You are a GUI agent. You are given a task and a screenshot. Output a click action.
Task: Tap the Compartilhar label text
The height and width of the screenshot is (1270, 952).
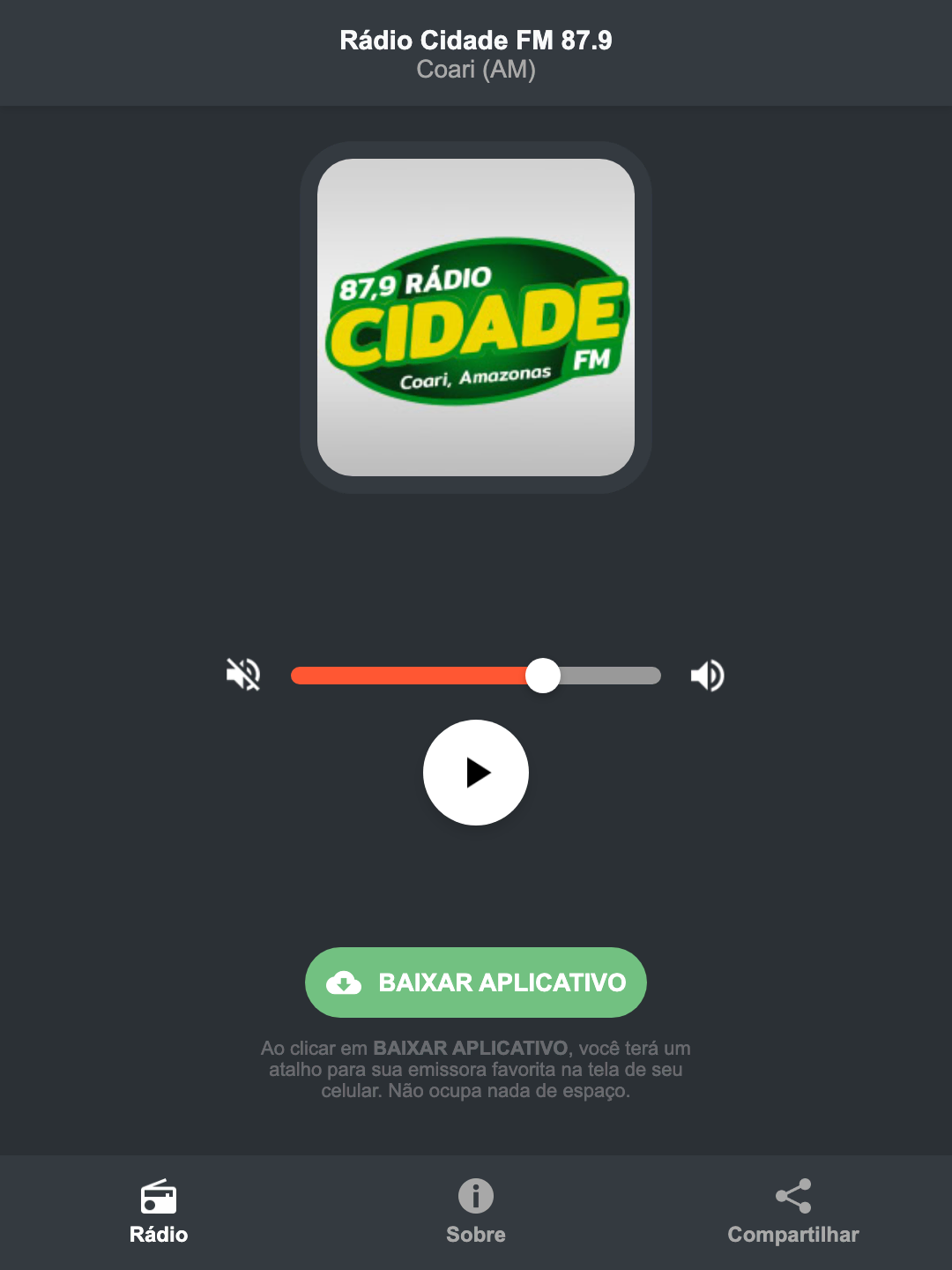[792, 1235]
